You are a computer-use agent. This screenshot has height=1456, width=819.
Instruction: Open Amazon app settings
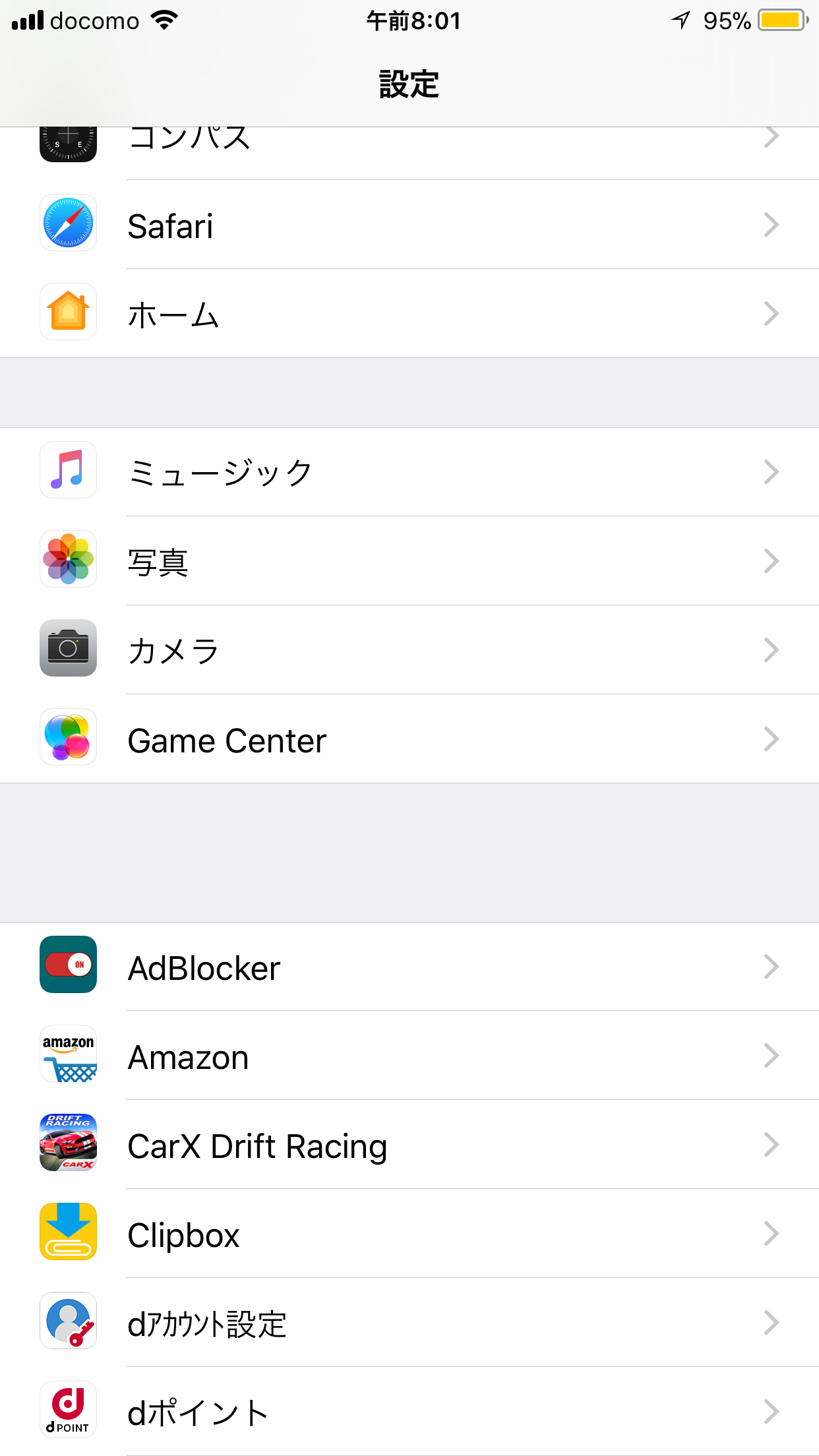(x=409, y=1056)
